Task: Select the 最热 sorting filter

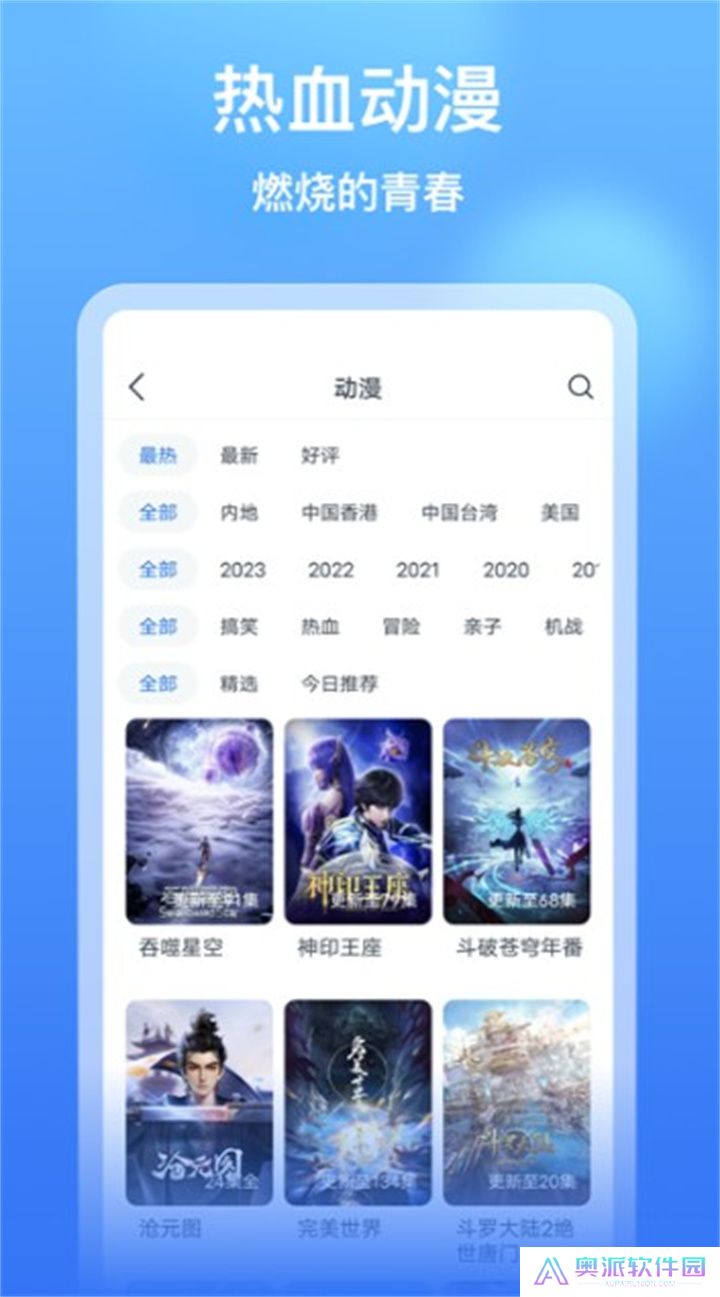Action: pos(159,454)
